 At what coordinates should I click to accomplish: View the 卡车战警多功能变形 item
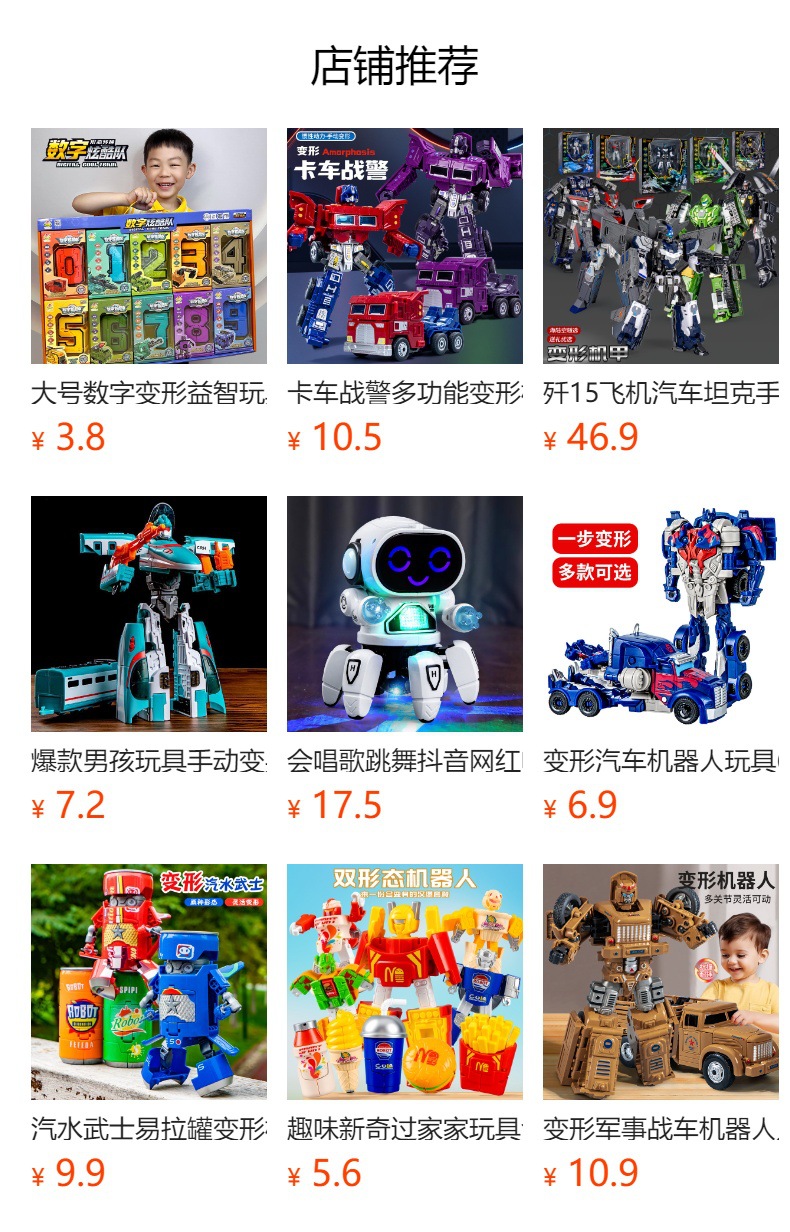coord(405,246)
